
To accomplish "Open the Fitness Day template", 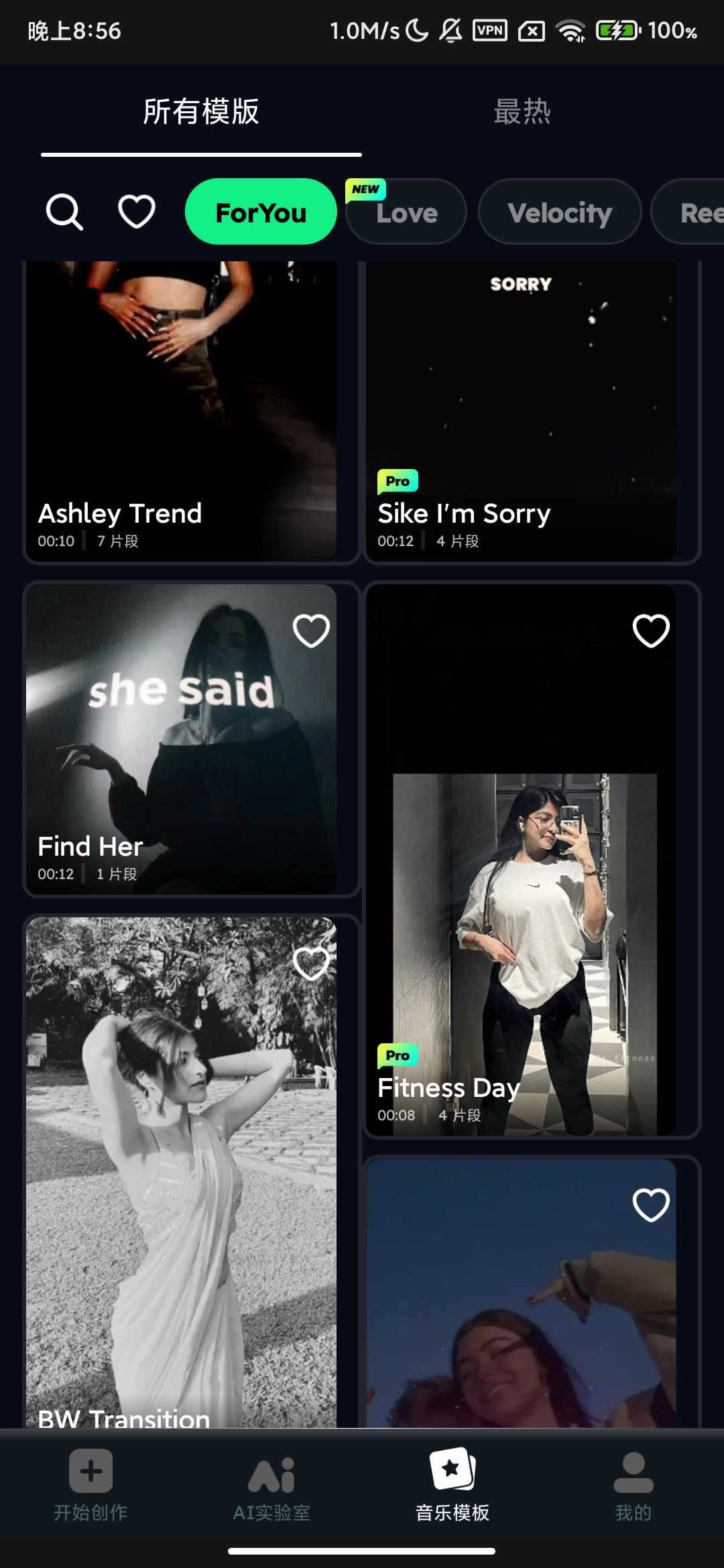I will pos(521,905).
